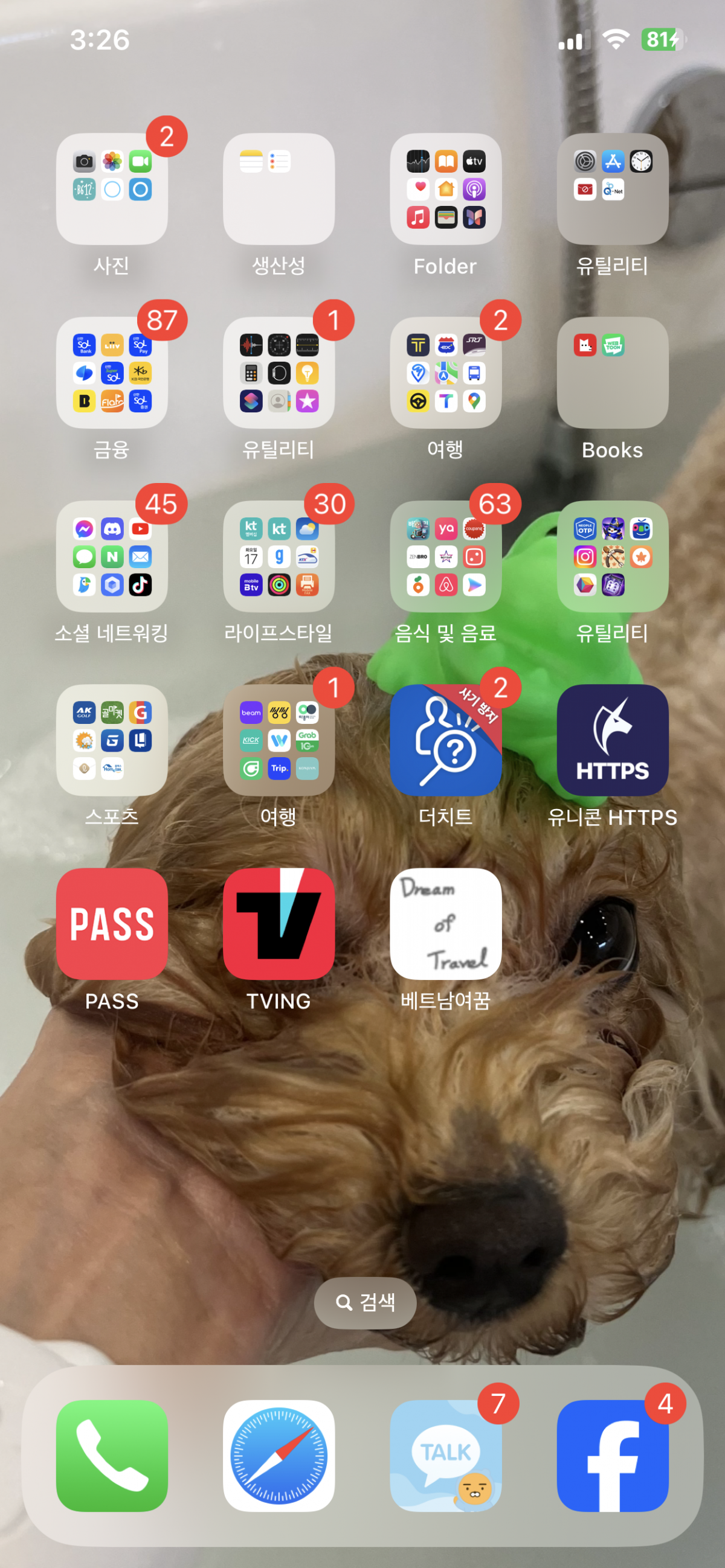Launch Safari from the dock
725x1568 pixels.
tap(279, 1455)
